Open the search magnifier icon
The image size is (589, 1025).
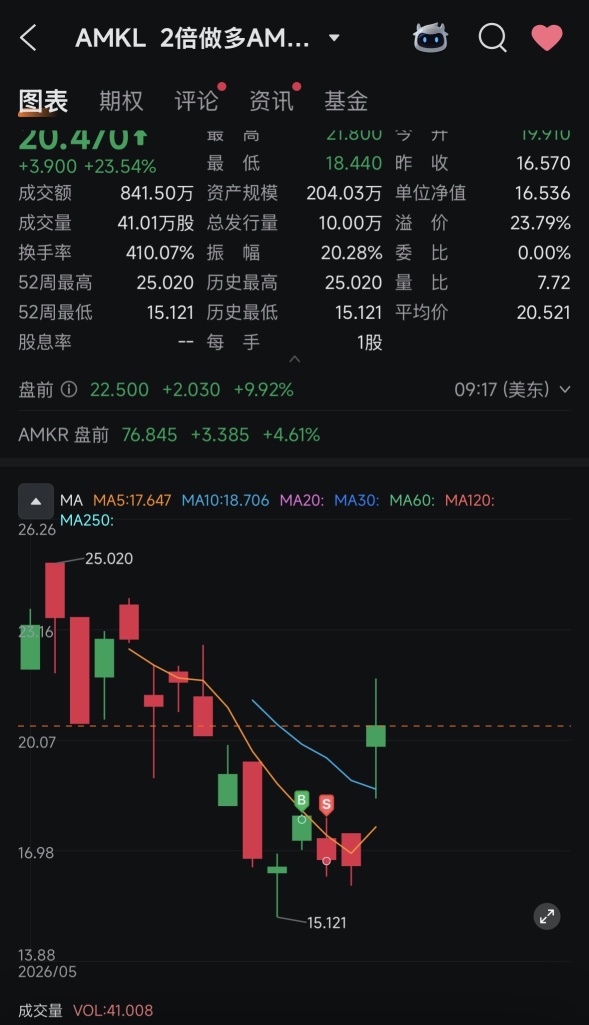click(492, 38)
